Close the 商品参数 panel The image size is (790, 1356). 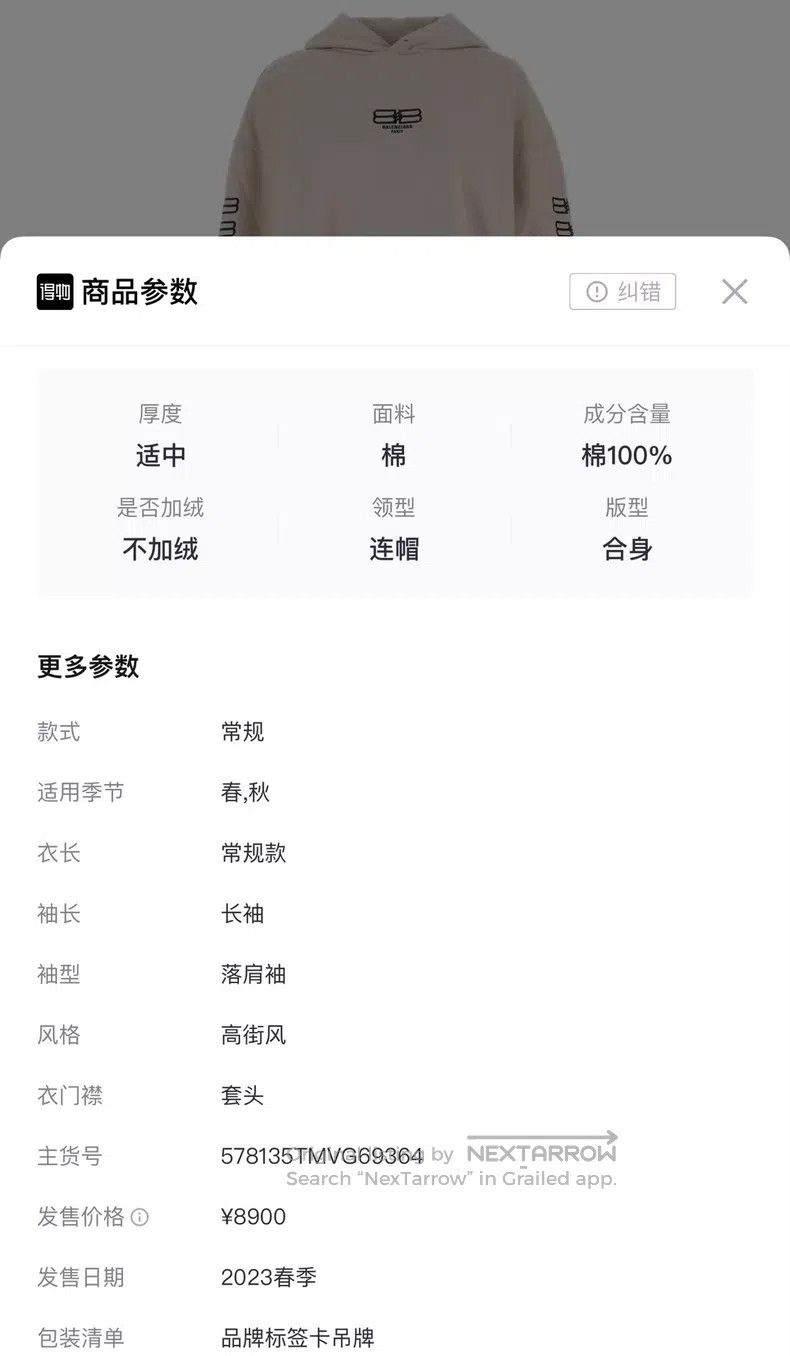pyautogui.click(x=735, y=292)
